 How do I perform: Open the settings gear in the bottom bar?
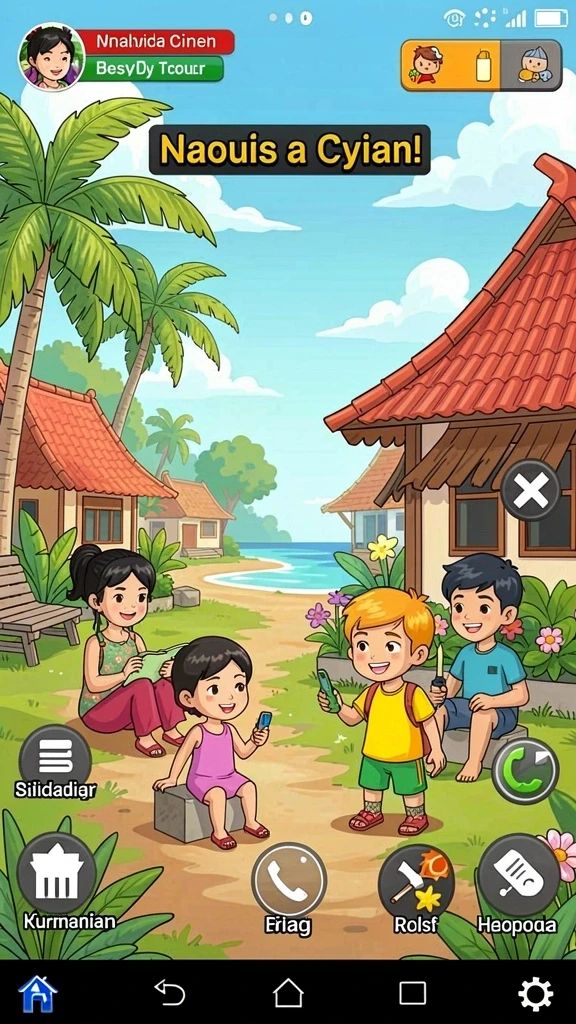[535, 994]
